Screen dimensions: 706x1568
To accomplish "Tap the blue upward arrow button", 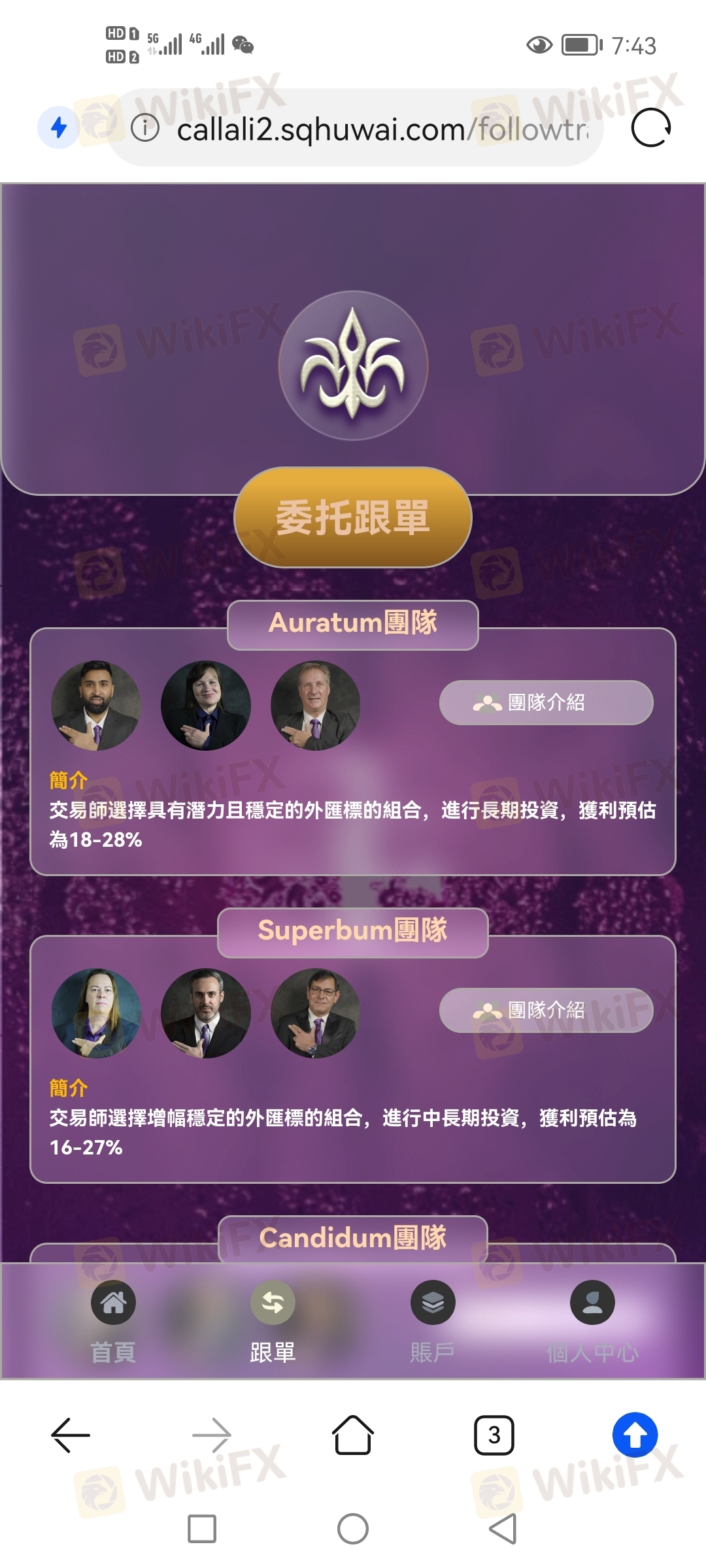I will (635, 1435).
